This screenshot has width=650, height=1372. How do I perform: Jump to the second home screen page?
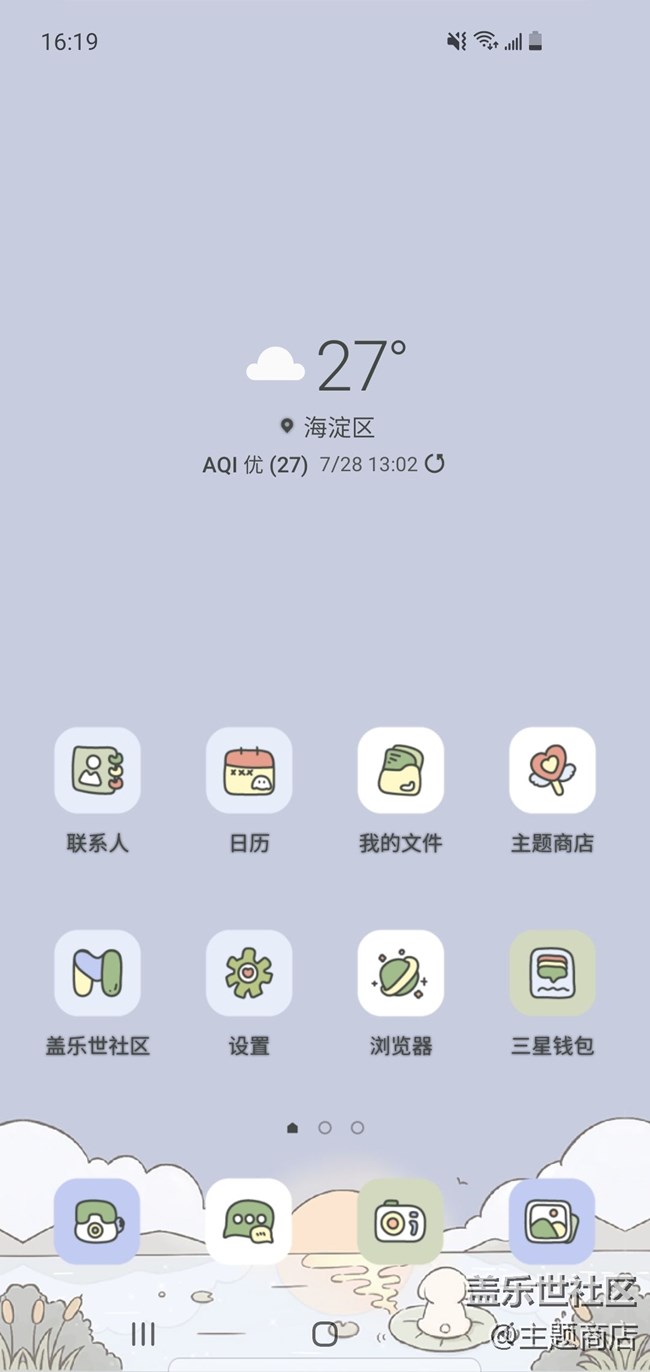click(325, 1127)
